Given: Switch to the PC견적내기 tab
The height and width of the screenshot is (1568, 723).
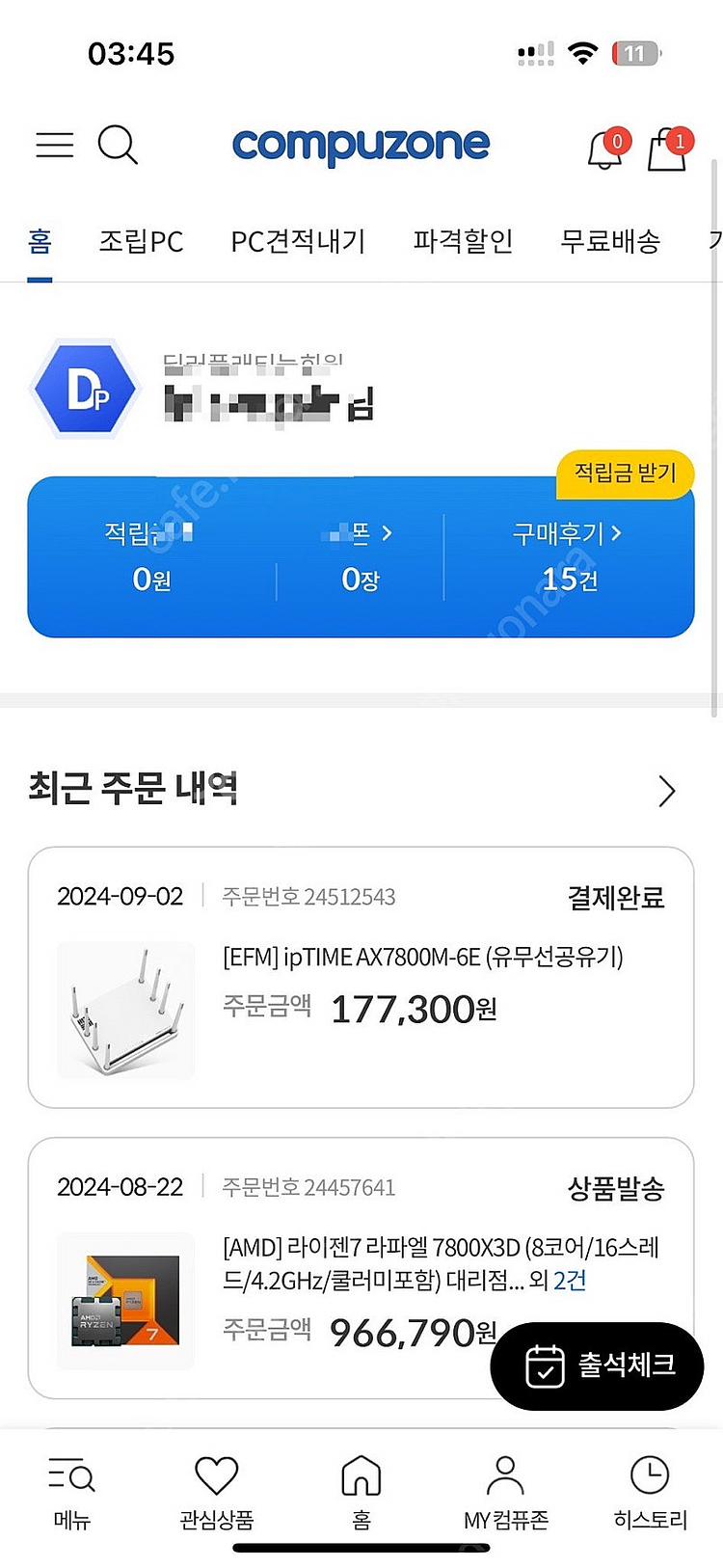Looking at the screenshot, I should pyautogui.click(x=298, y=242).
